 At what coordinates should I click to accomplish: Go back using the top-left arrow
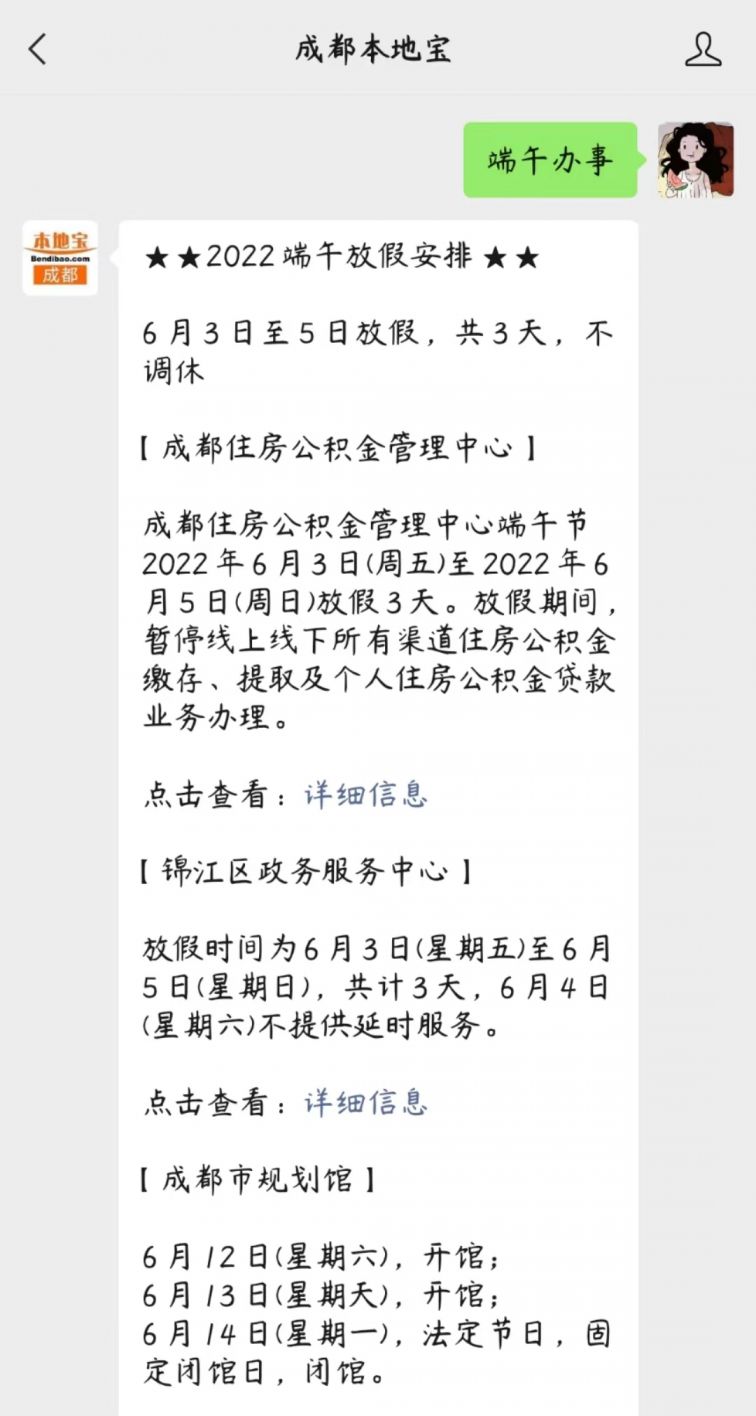(38, 48)
